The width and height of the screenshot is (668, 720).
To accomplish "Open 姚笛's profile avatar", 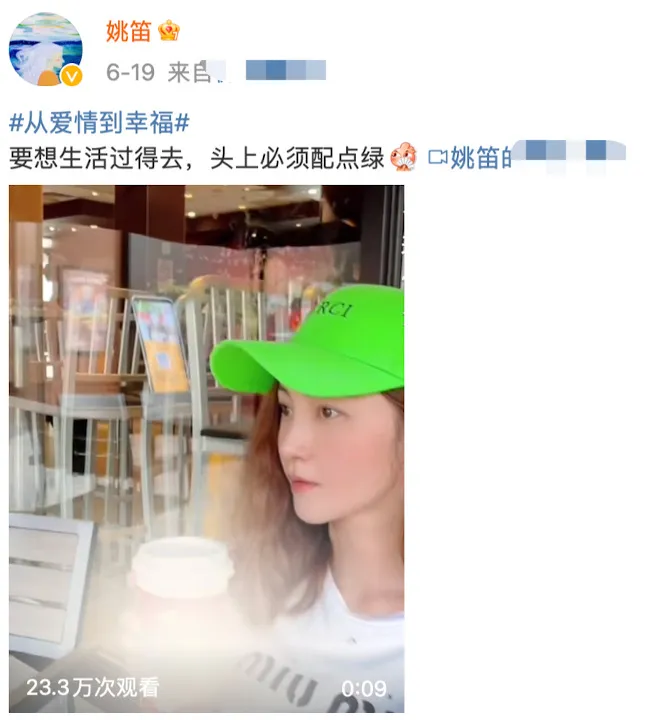I will 45,49.
